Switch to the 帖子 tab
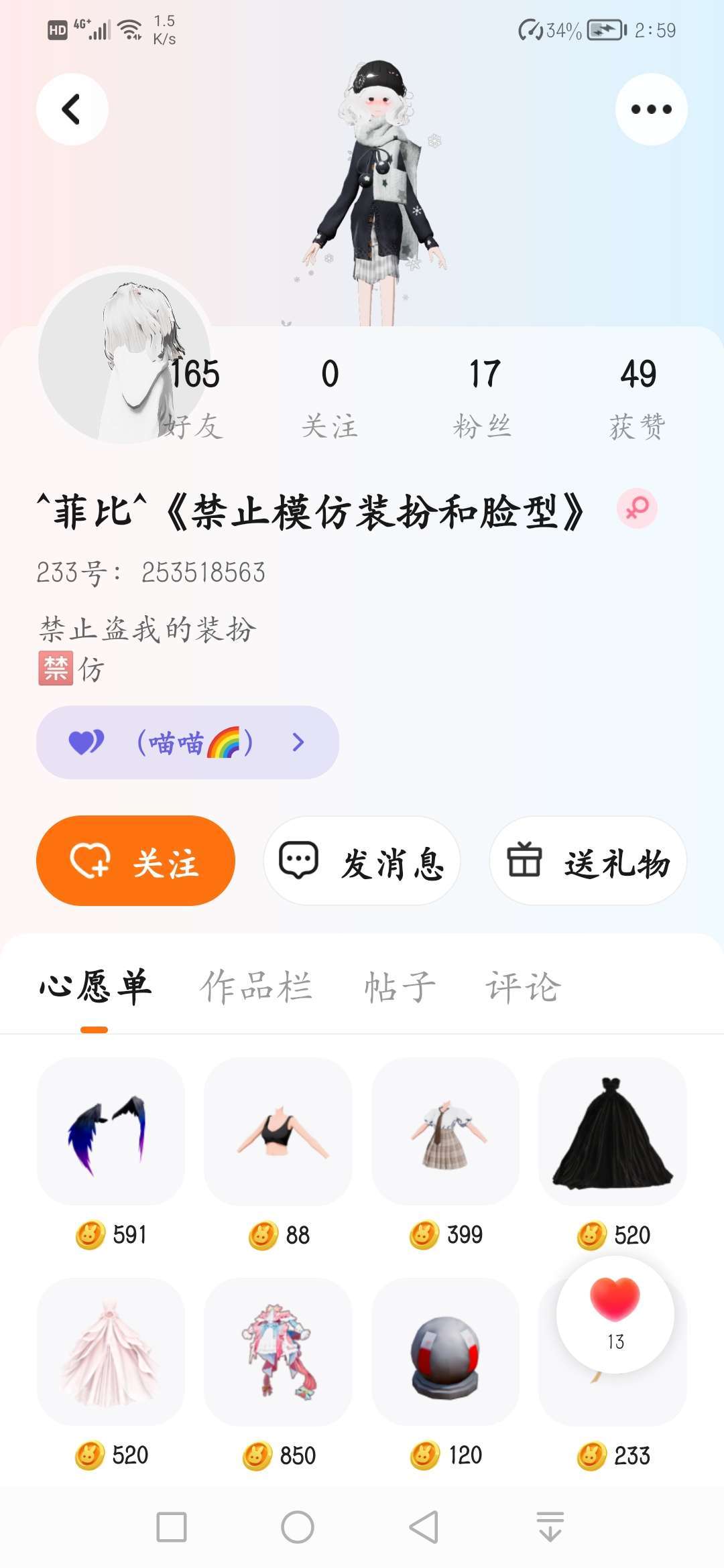This screenshot has width=724, height=1568. click(400, 986)
